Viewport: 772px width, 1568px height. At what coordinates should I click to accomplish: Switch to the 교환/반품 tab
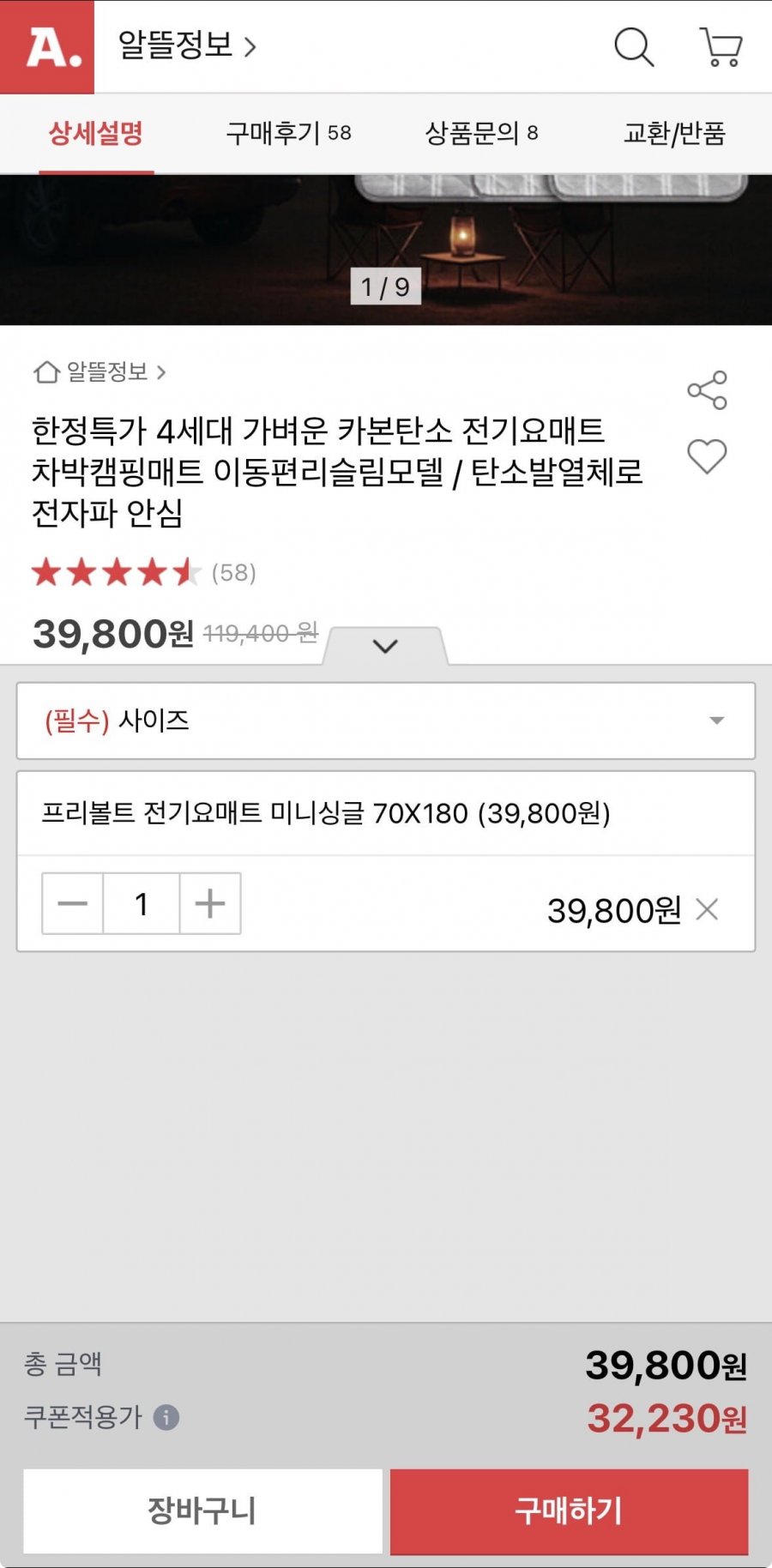pos(674,133)
